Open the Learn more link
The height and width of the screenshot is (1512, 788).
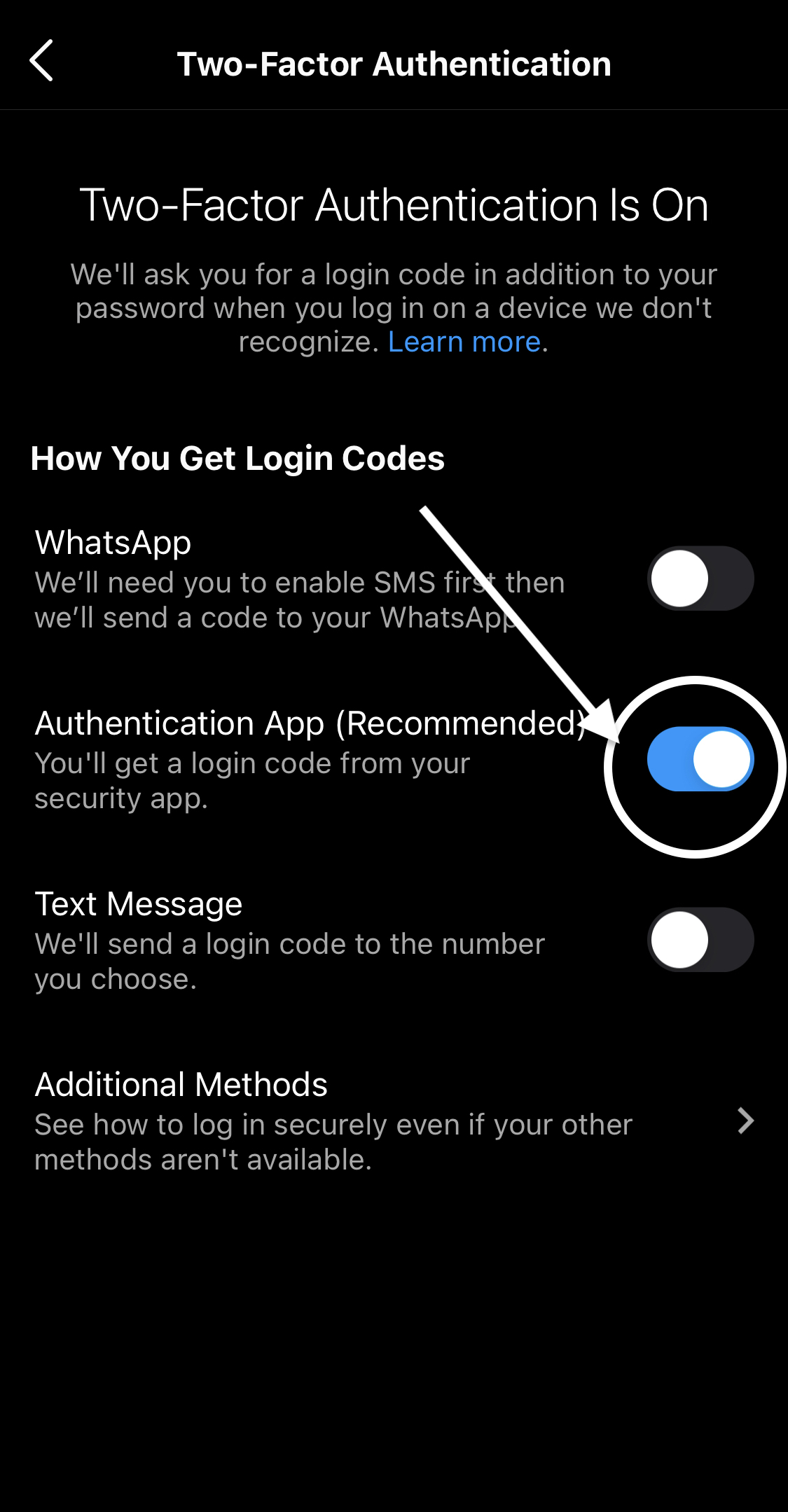[464, 342]
